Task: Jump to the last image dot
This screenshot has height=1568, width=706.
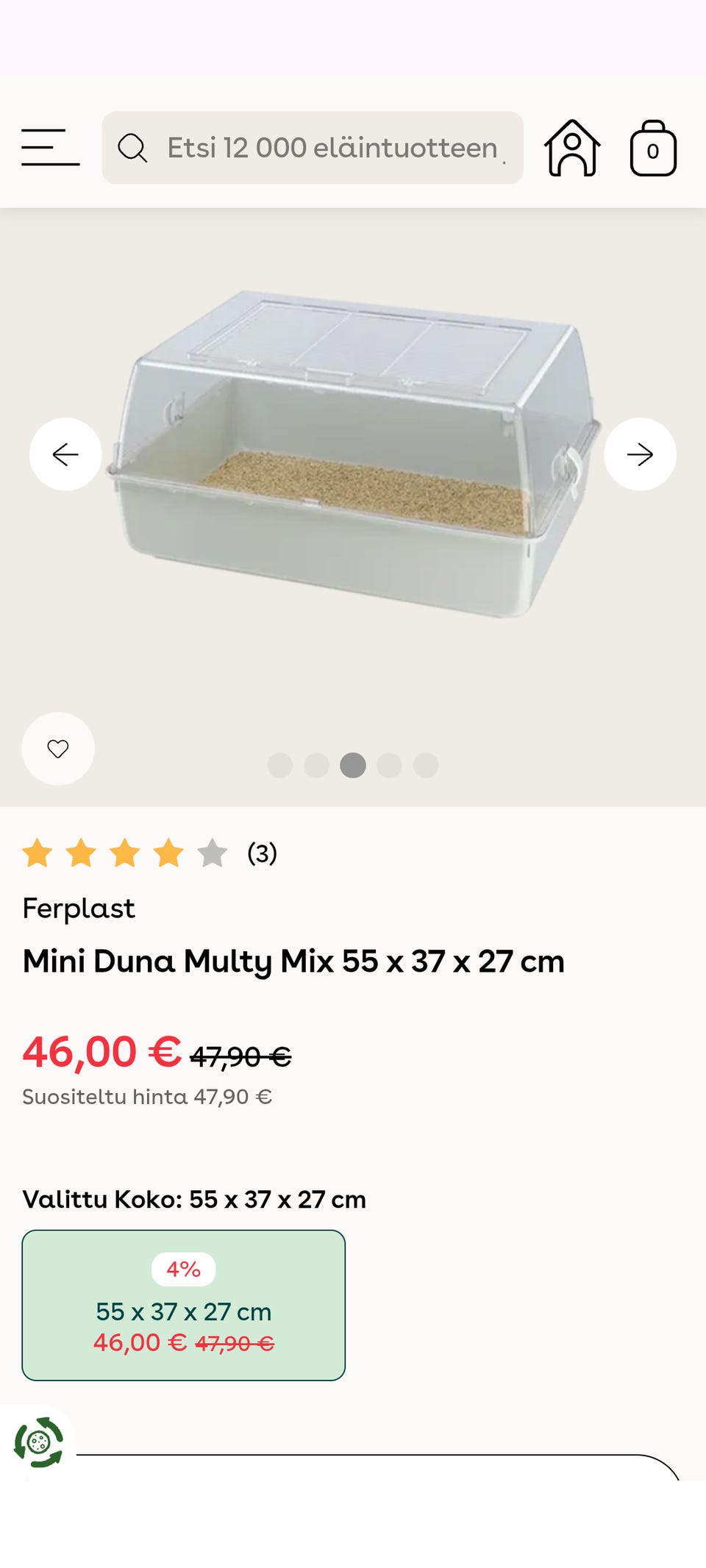Action: click(x=426, y=765)
